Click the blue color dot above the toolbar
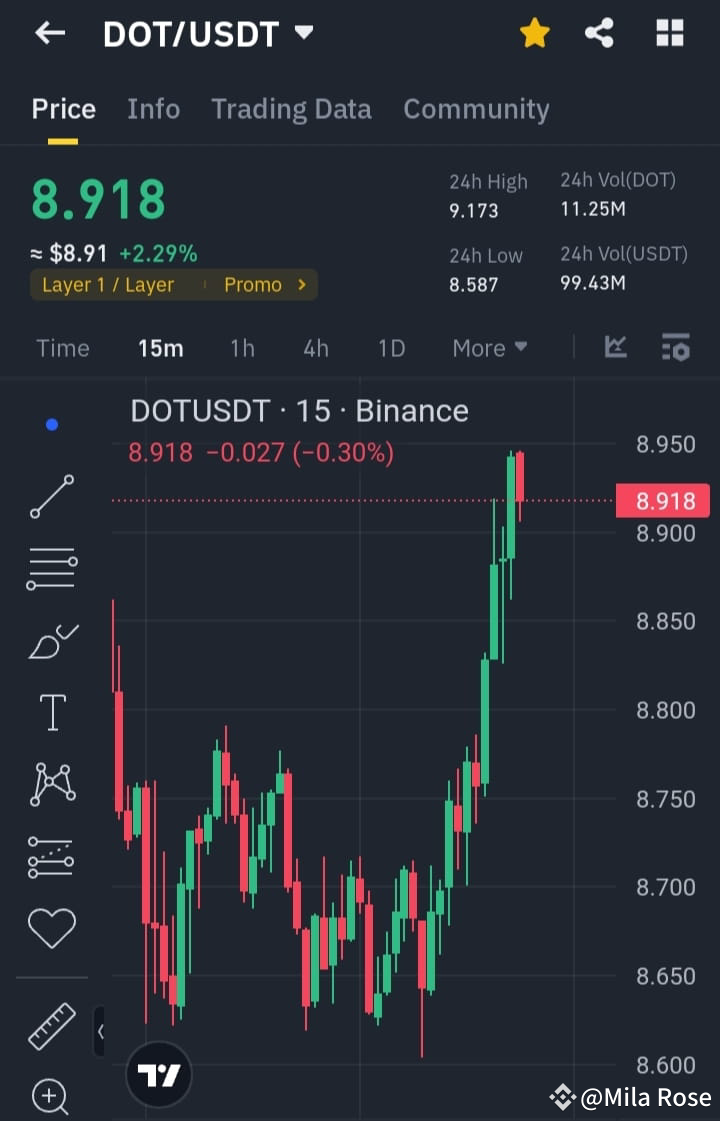Viewport: 720px width, 1121px height. [51, 423]
